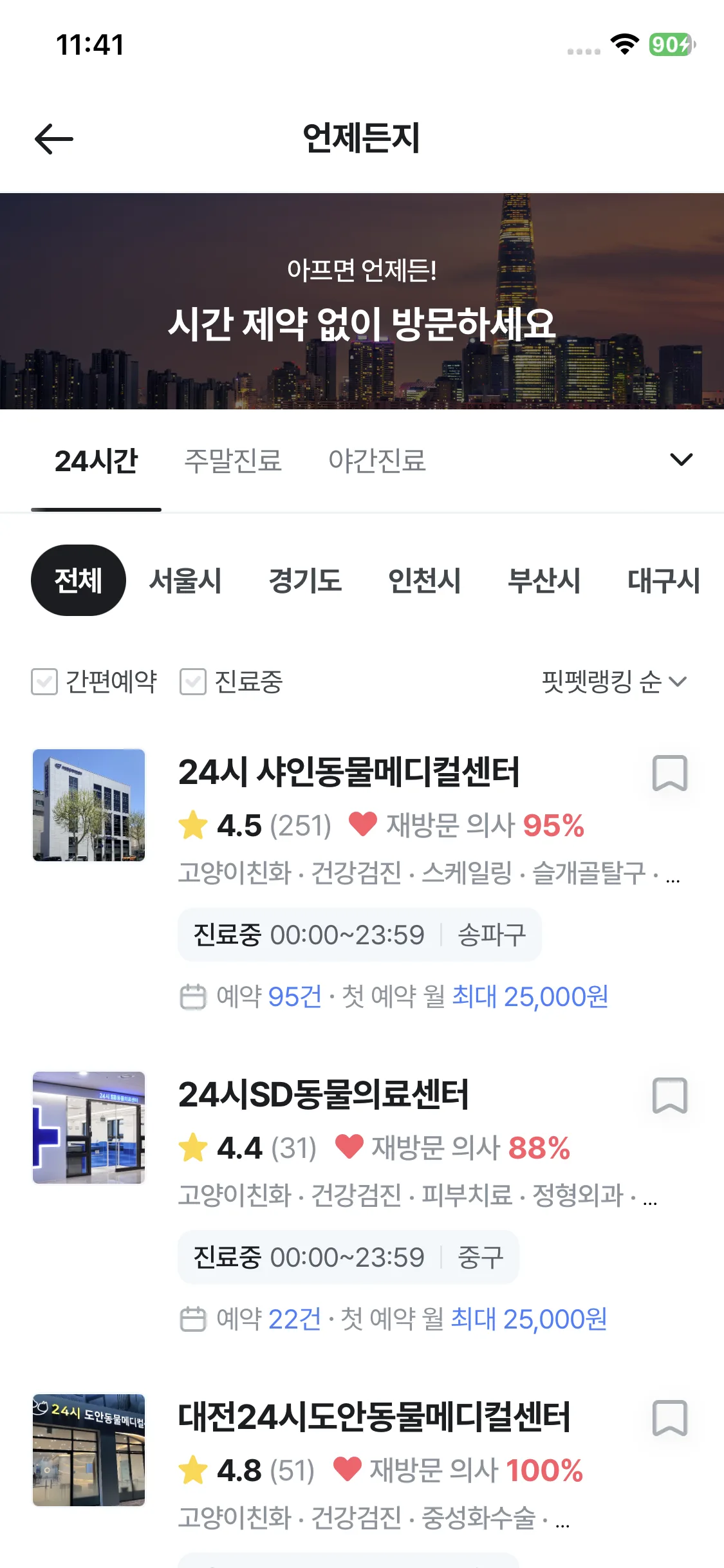
Task: Bookmark 24시SD동물의료센터
Action: click(x=670, y=1096)
